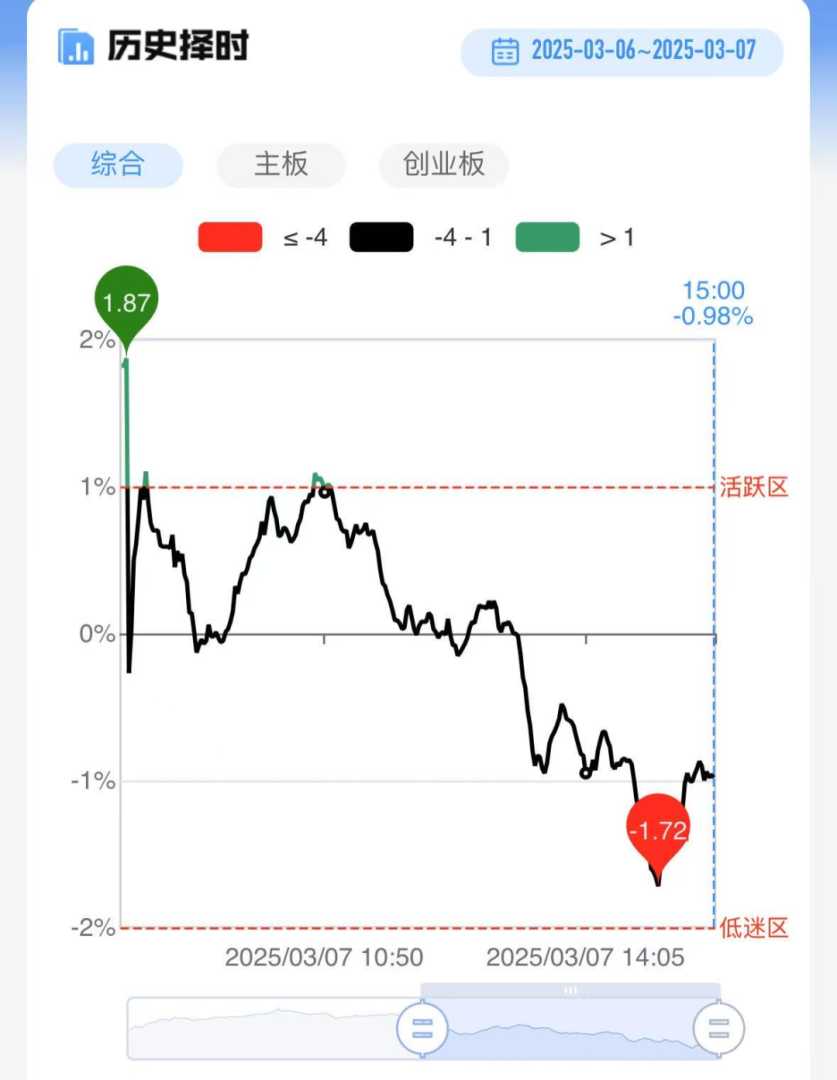Switch to the 创业板 tab
The image size is (837, 1080).
pos(444,165)
